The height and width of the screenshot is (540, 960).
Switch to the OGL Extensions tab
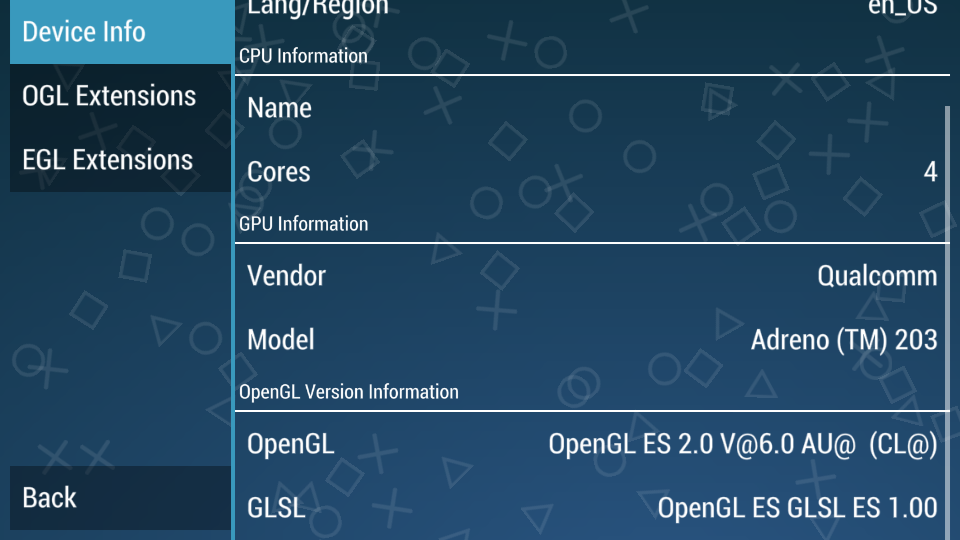pyautogui.click(x=120, y=96)
